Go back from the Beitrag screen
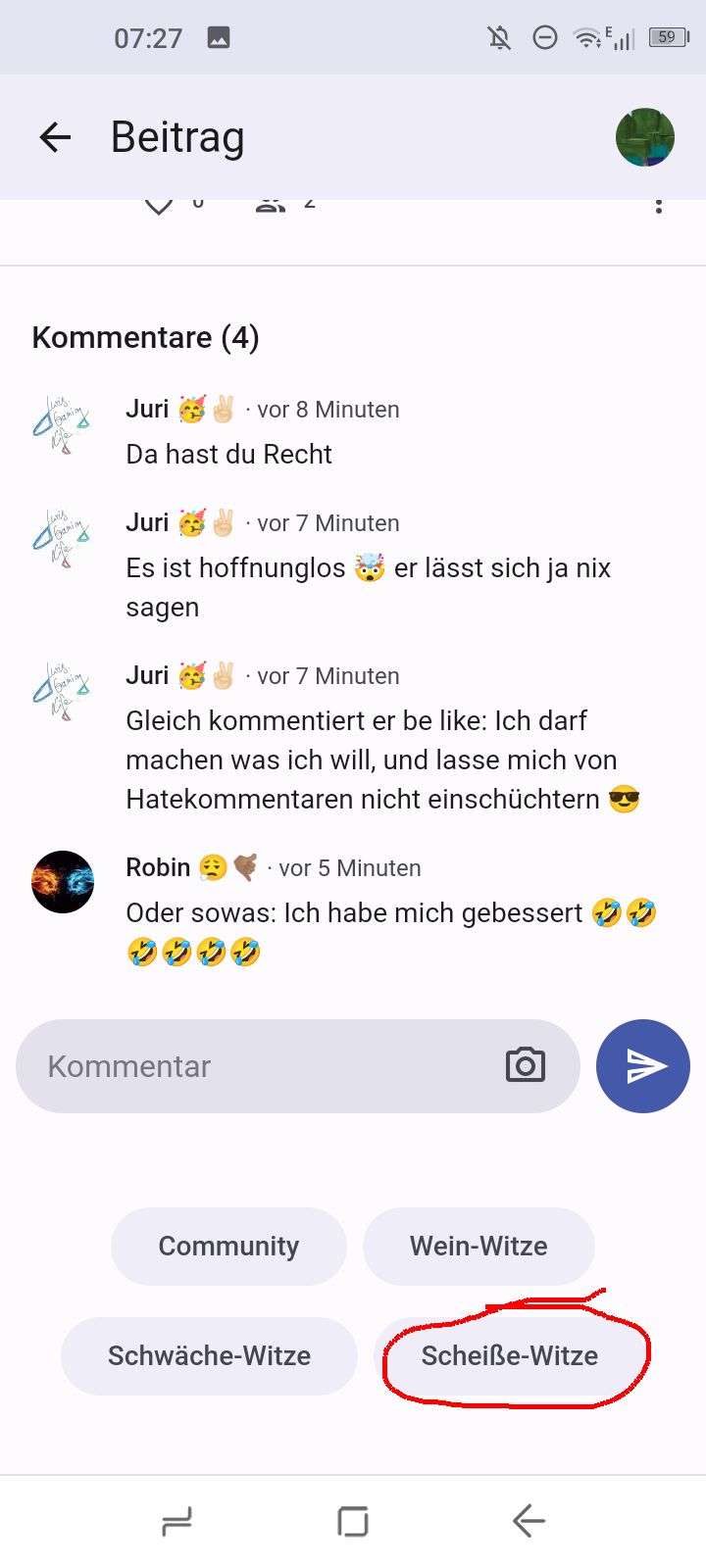The height and width of the screenshot is (1568, 706). (x=56, y=137)
